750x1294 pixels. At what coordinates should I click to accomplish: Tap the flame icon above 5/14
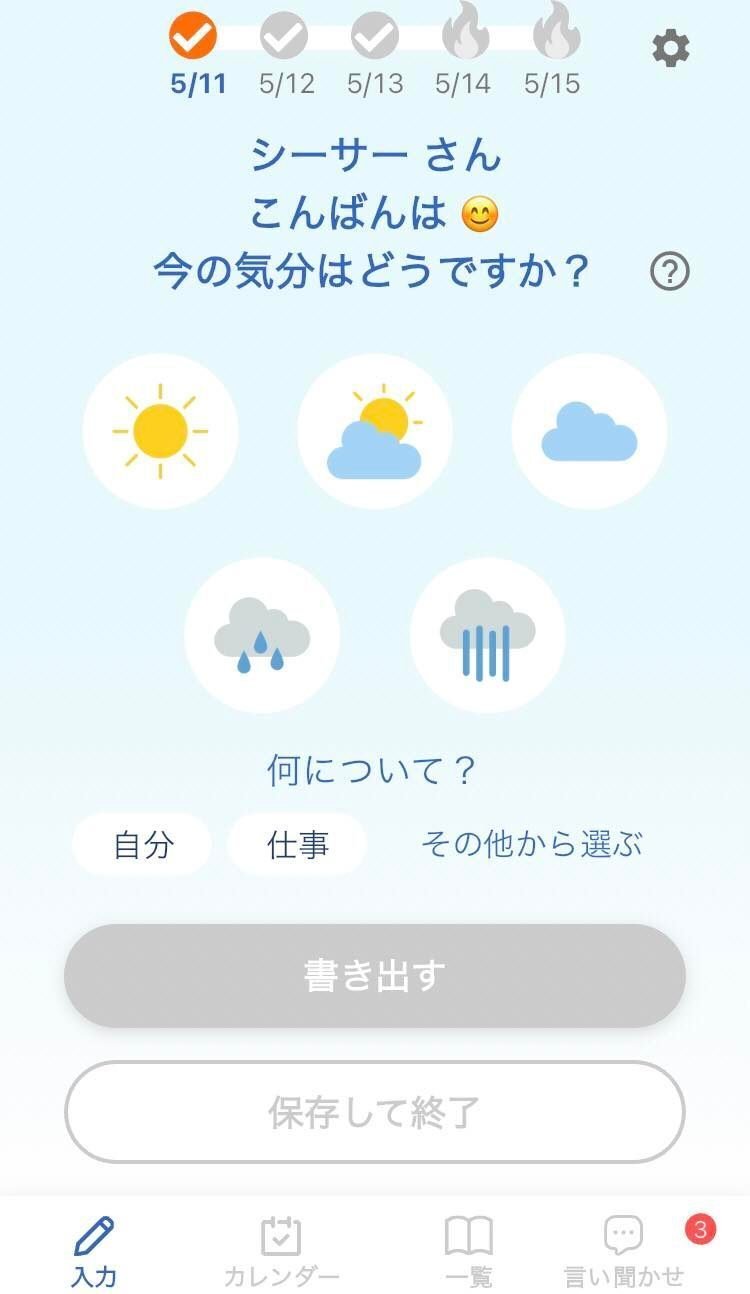click(465, 38)
